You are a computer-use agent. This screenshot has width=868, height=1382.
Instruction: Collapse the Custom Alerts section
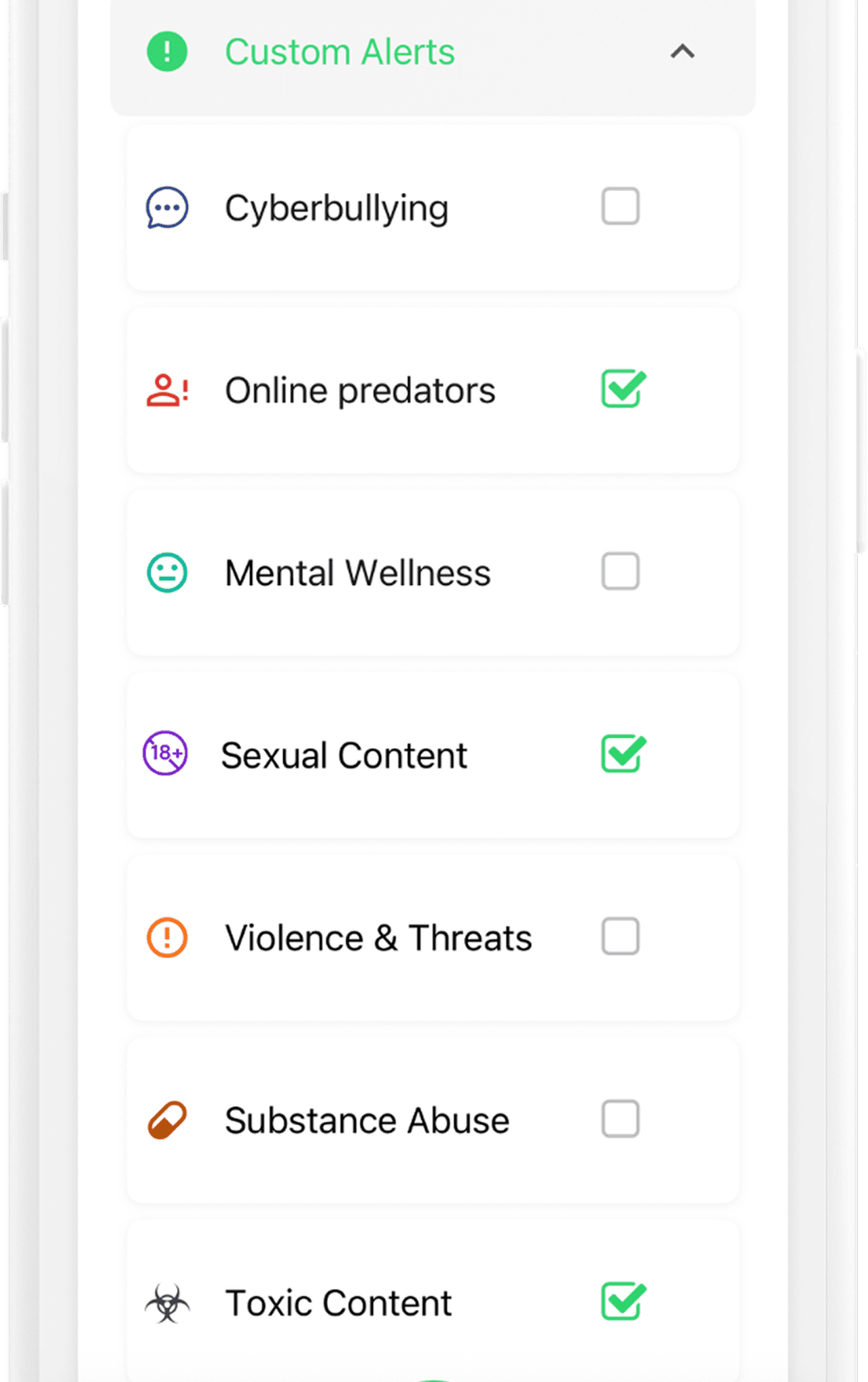tap(682, 52)
